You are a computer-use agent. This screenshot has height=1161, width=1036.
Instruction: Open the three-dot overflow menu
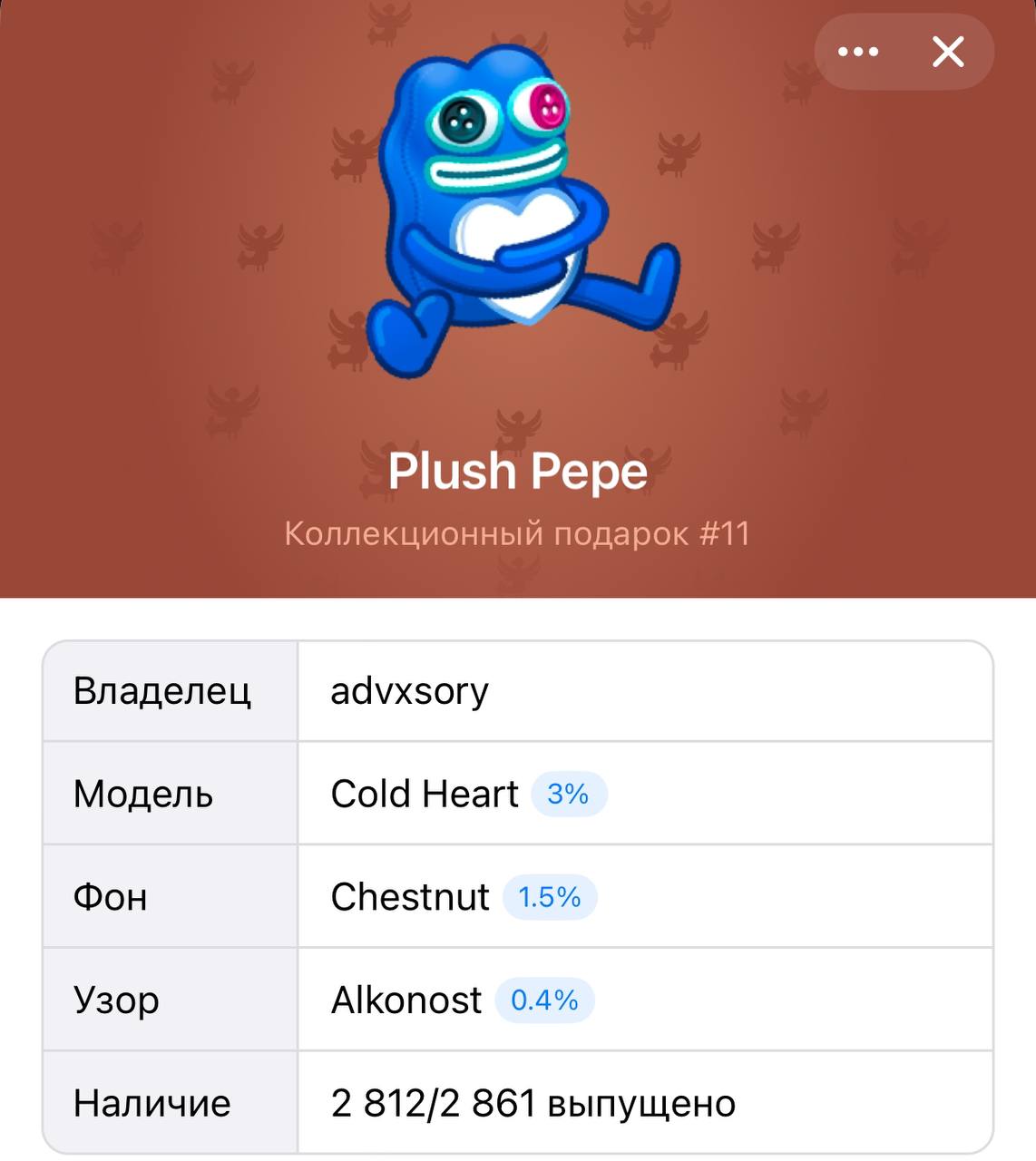[x=857, y=52]
